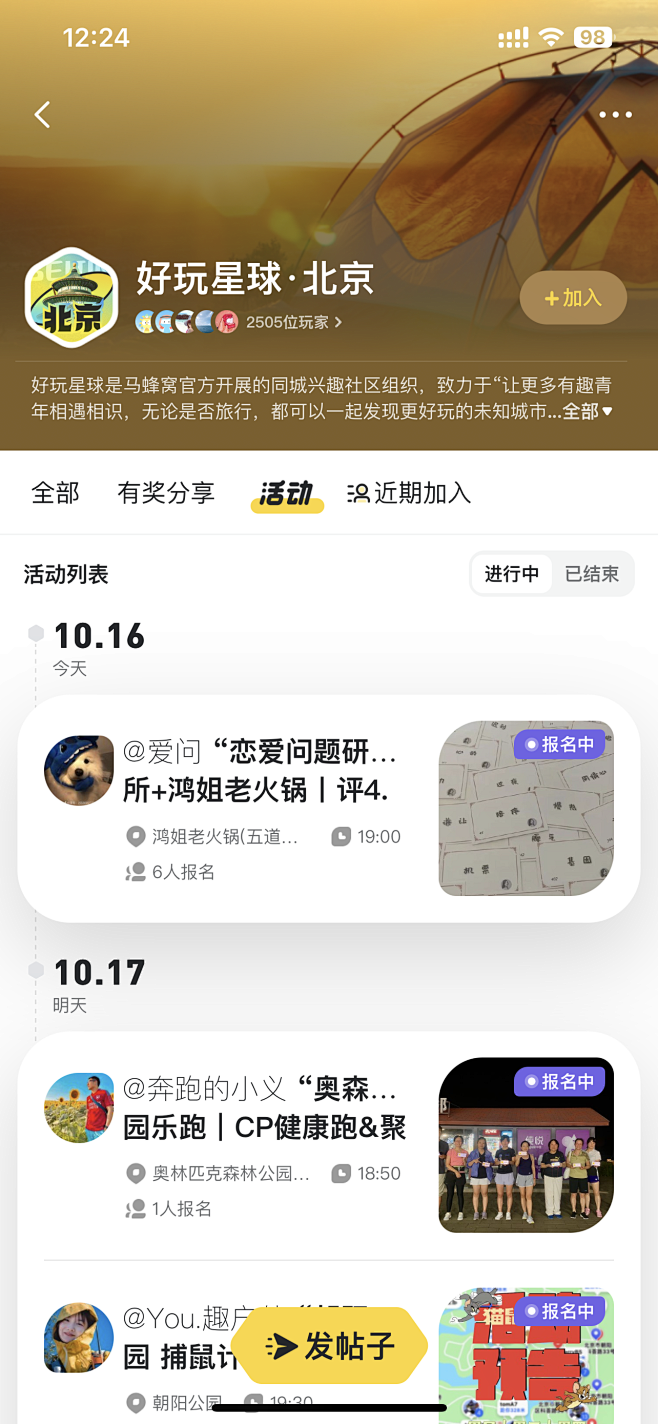Show 已结束 finished activities

pyautogui.click(x=592, y=574)
